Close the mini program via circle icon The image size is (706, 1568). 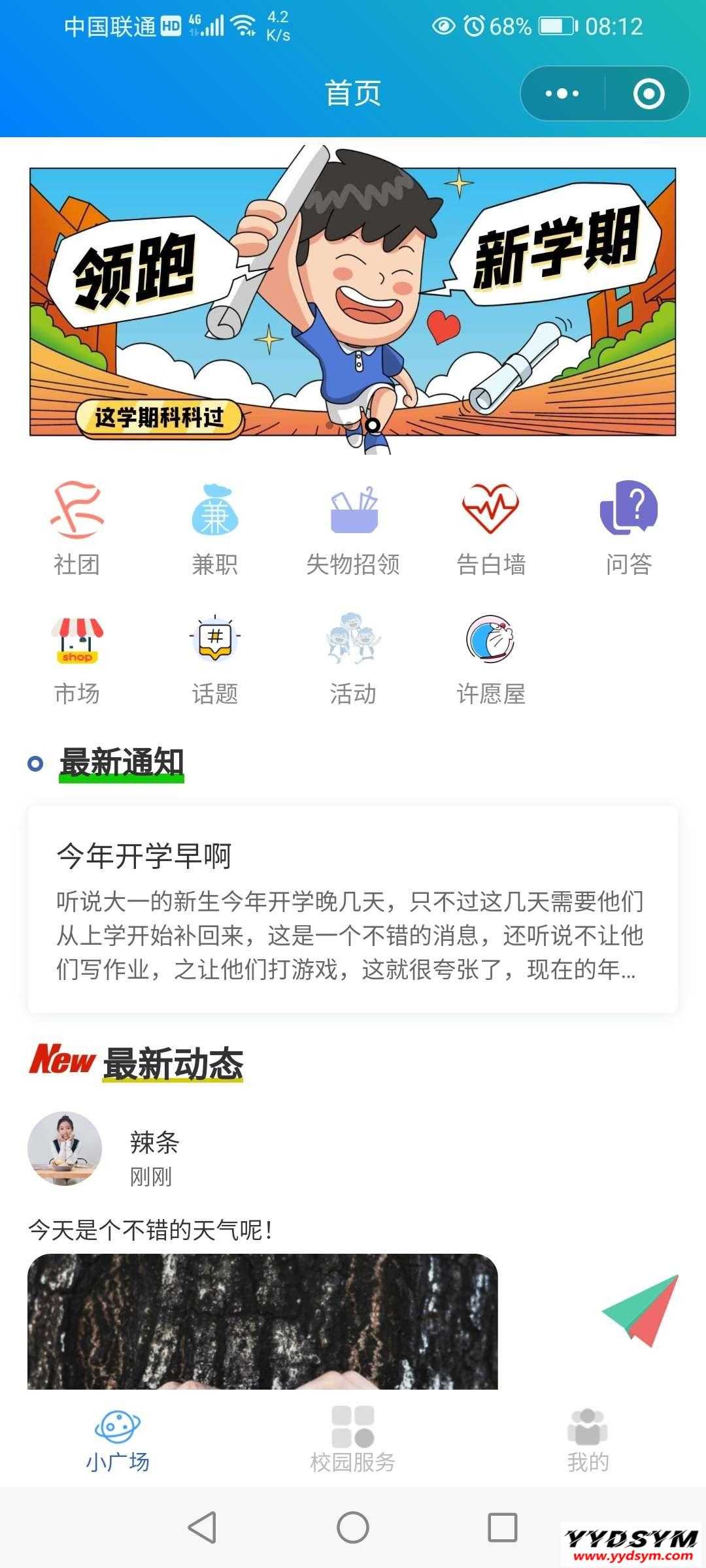(x=648, y=93)
